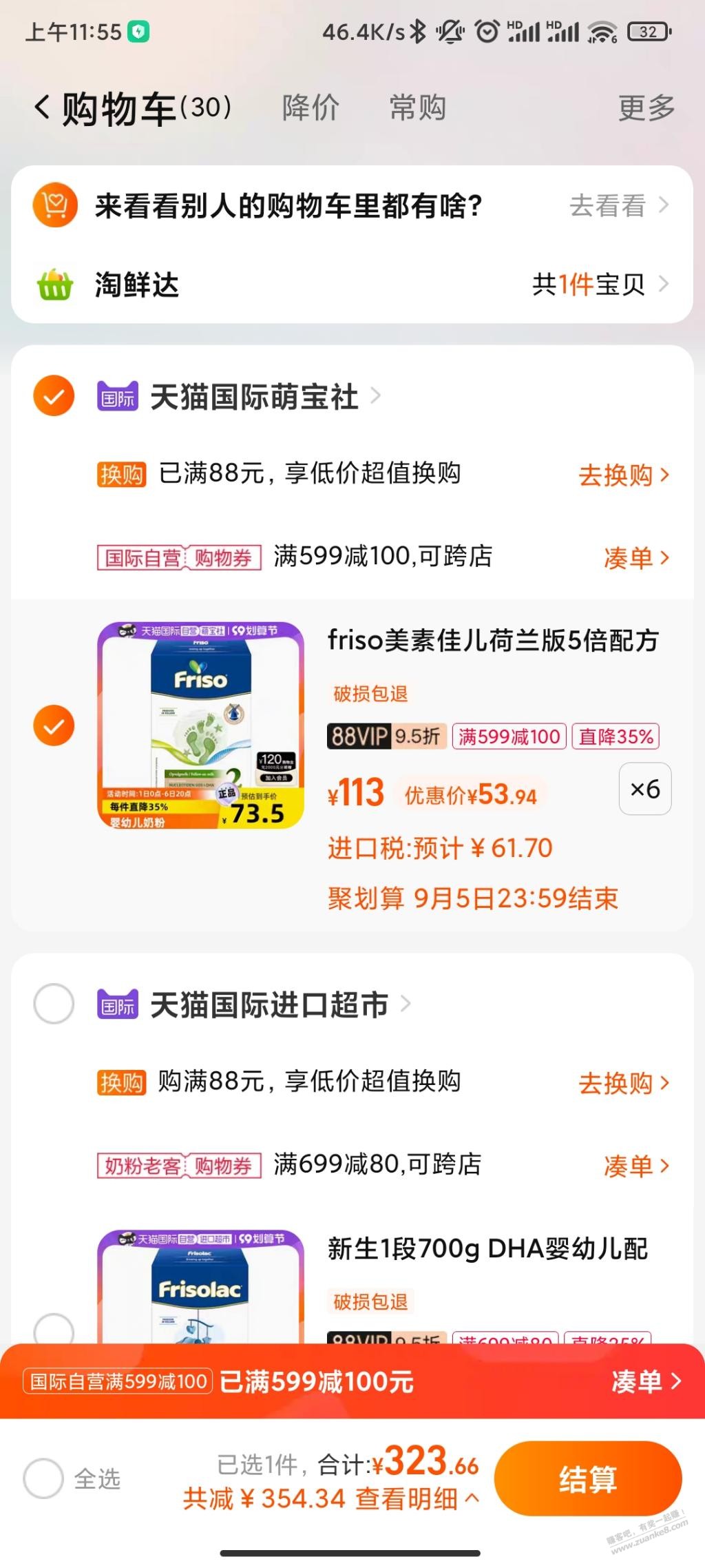Switch to the 常购 tab
This screenshot has width=705, height=1568.
pyautogui.click(x=418, y=108)
